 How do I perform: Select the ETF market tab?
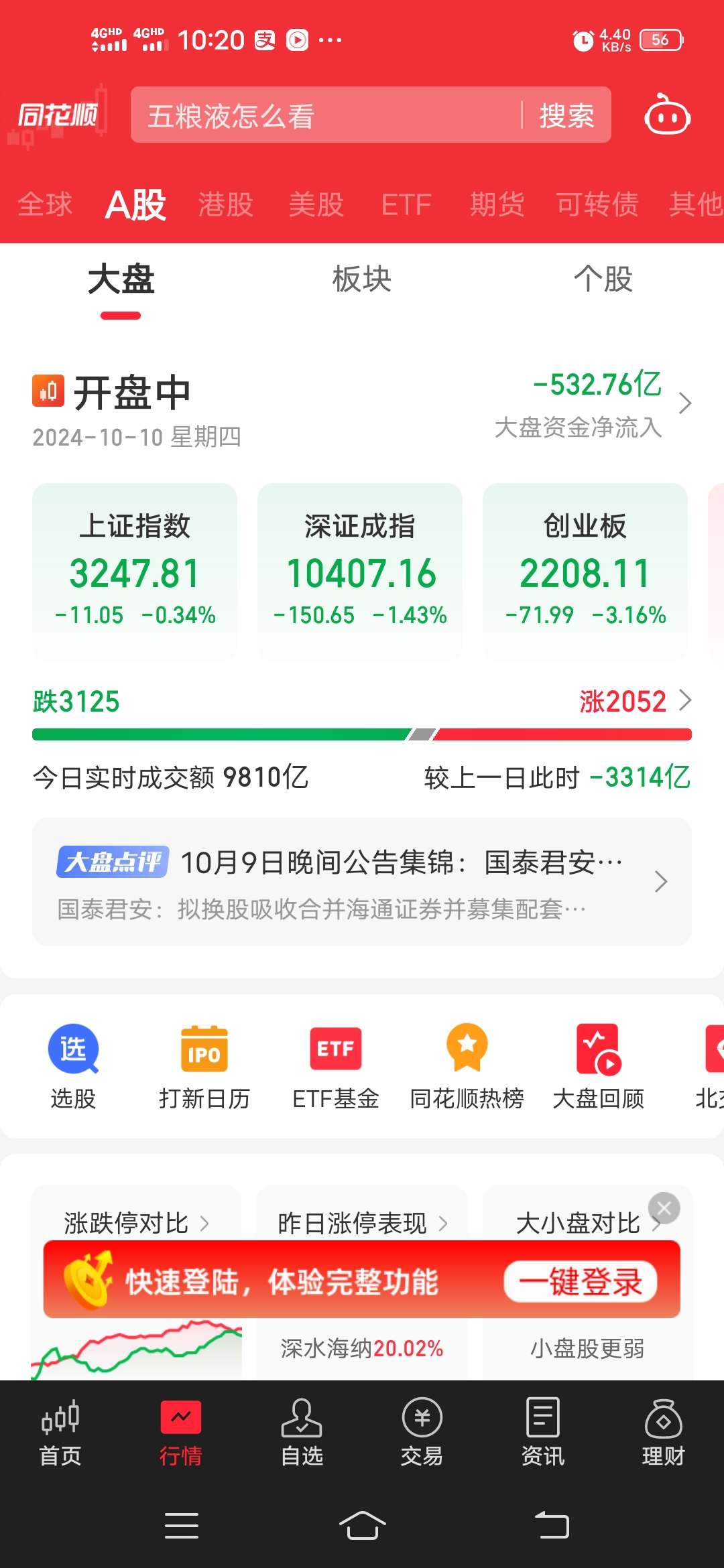406,204
